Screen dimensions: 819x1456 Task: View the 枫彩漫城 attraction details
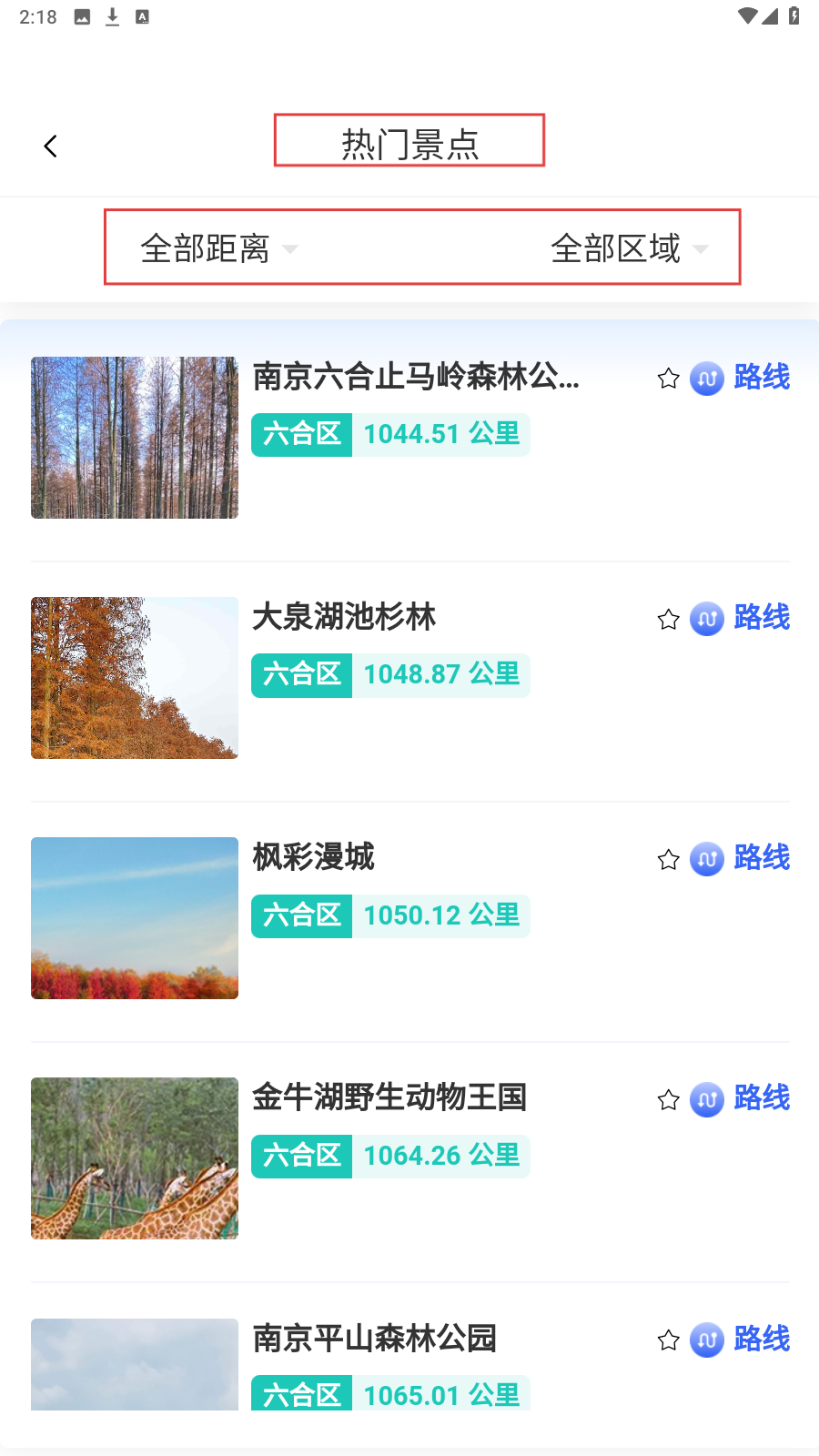tap(313, 857)
